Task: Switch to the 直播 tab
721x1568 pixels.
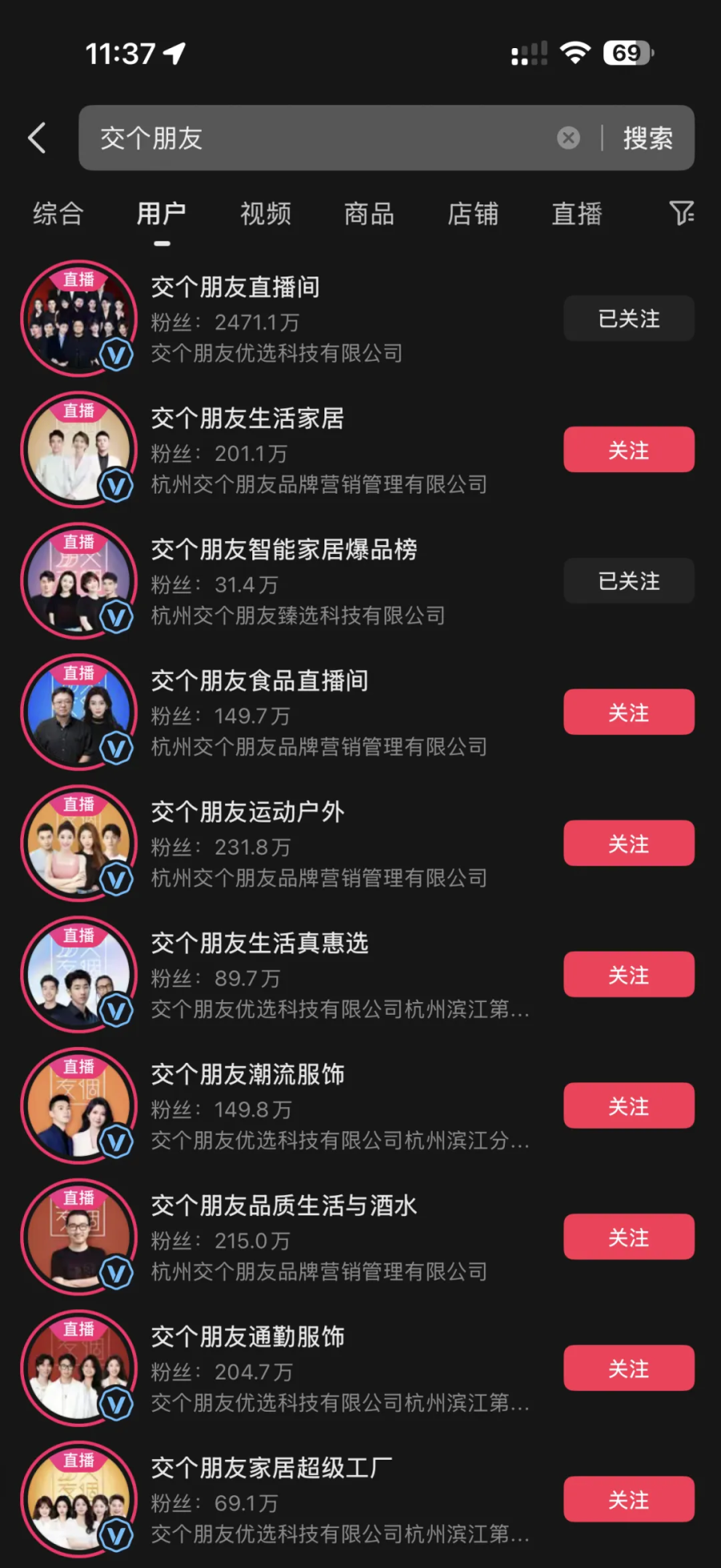Action: coord(577,213)
